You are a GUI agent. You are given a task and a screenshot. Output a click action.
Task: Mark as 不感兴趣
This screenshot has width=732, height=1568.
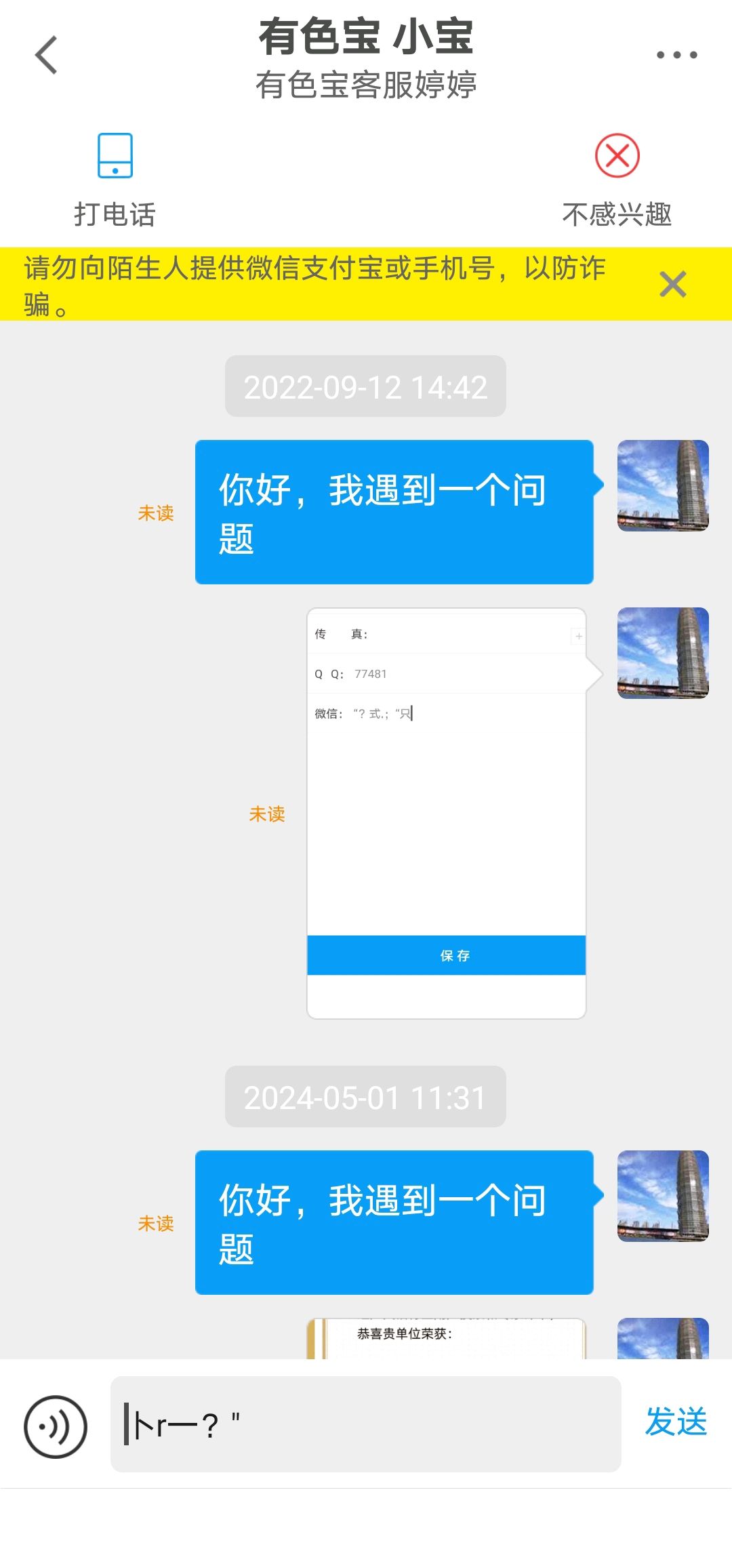(x=617, y=179)
